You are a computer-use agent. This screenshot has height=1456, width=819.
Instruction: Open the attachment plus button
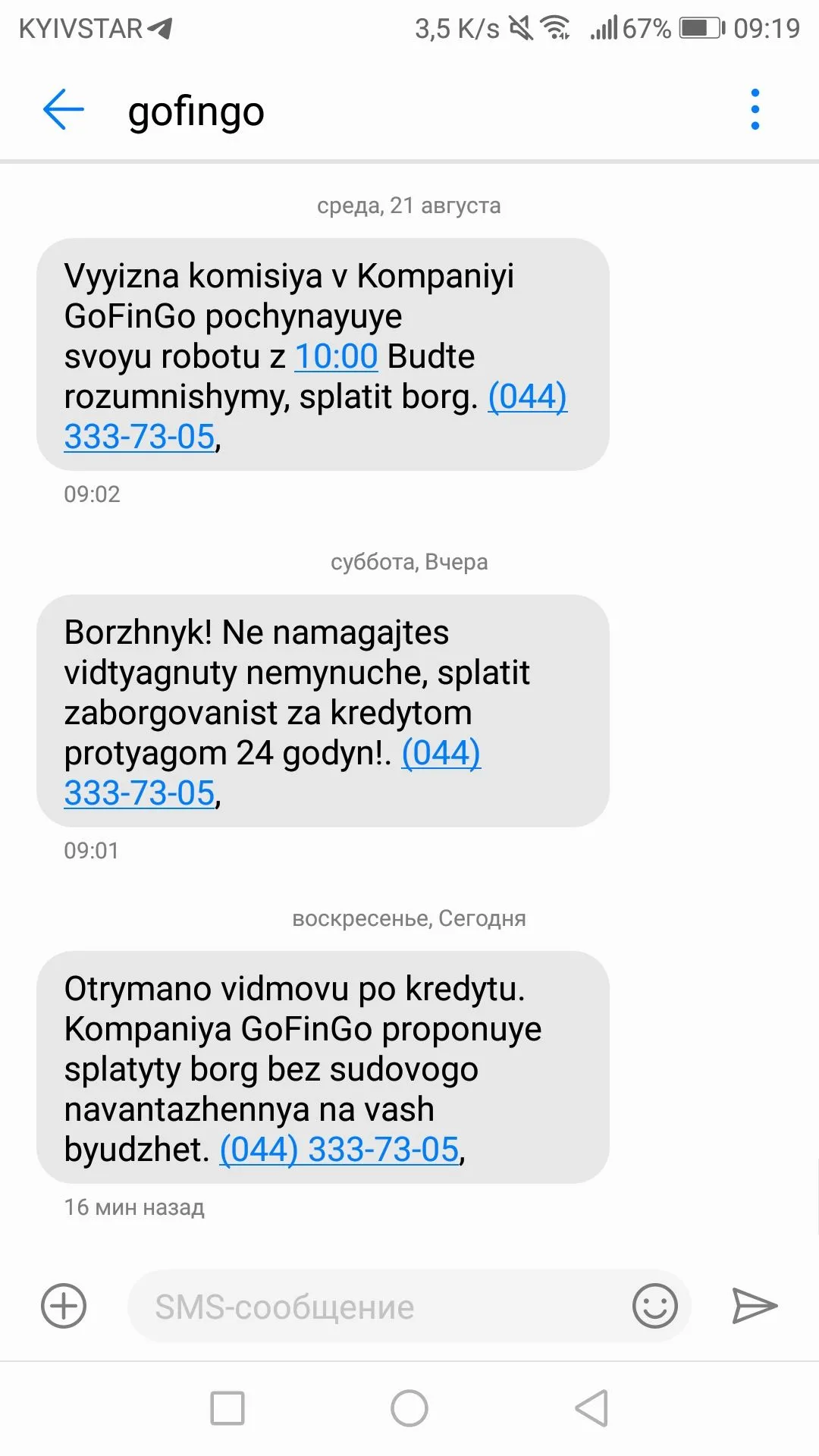point(64,1306)
